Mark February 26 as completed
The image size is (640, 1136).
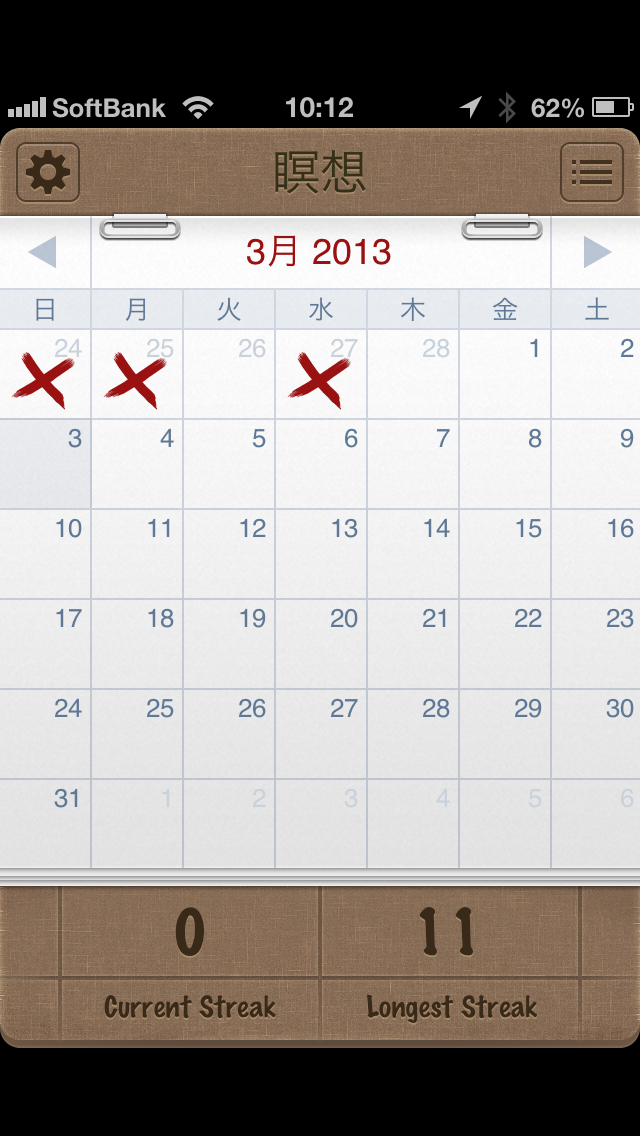pyautogui.click(x=229, y=374)
